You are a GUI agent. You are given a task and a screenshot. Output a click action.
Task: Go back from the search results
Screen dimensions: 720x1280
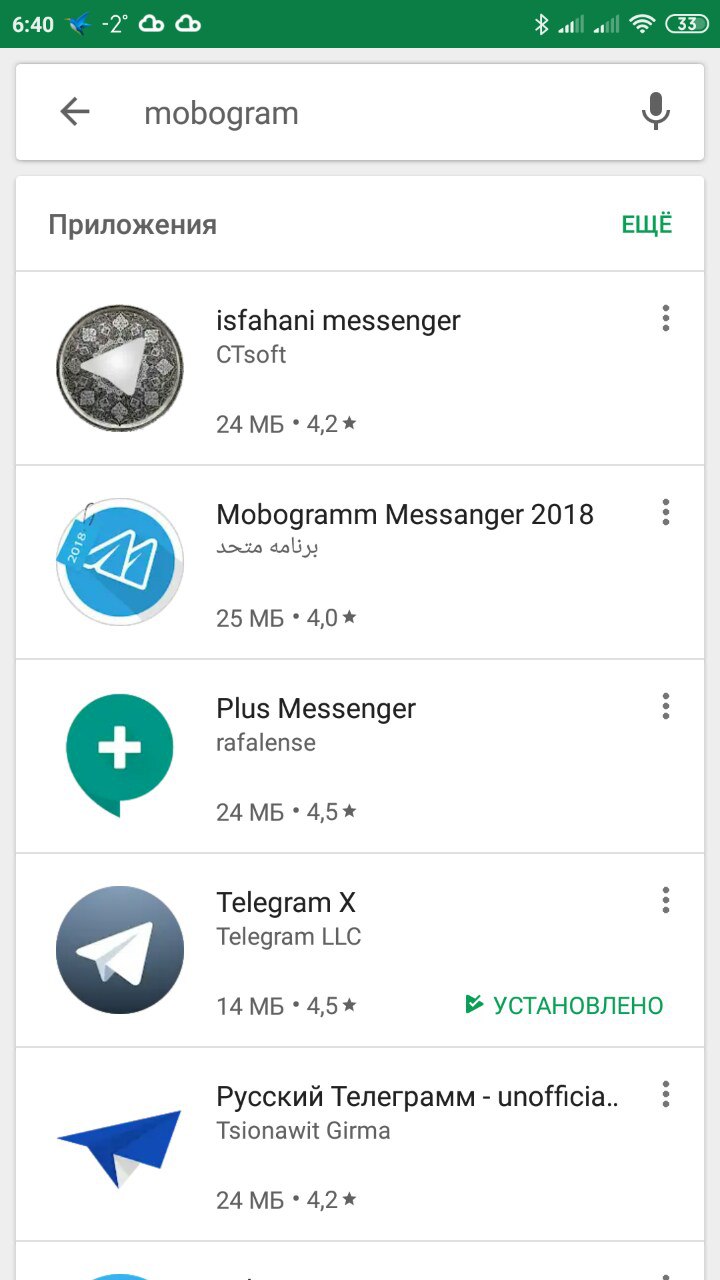(x=75, y=112)
